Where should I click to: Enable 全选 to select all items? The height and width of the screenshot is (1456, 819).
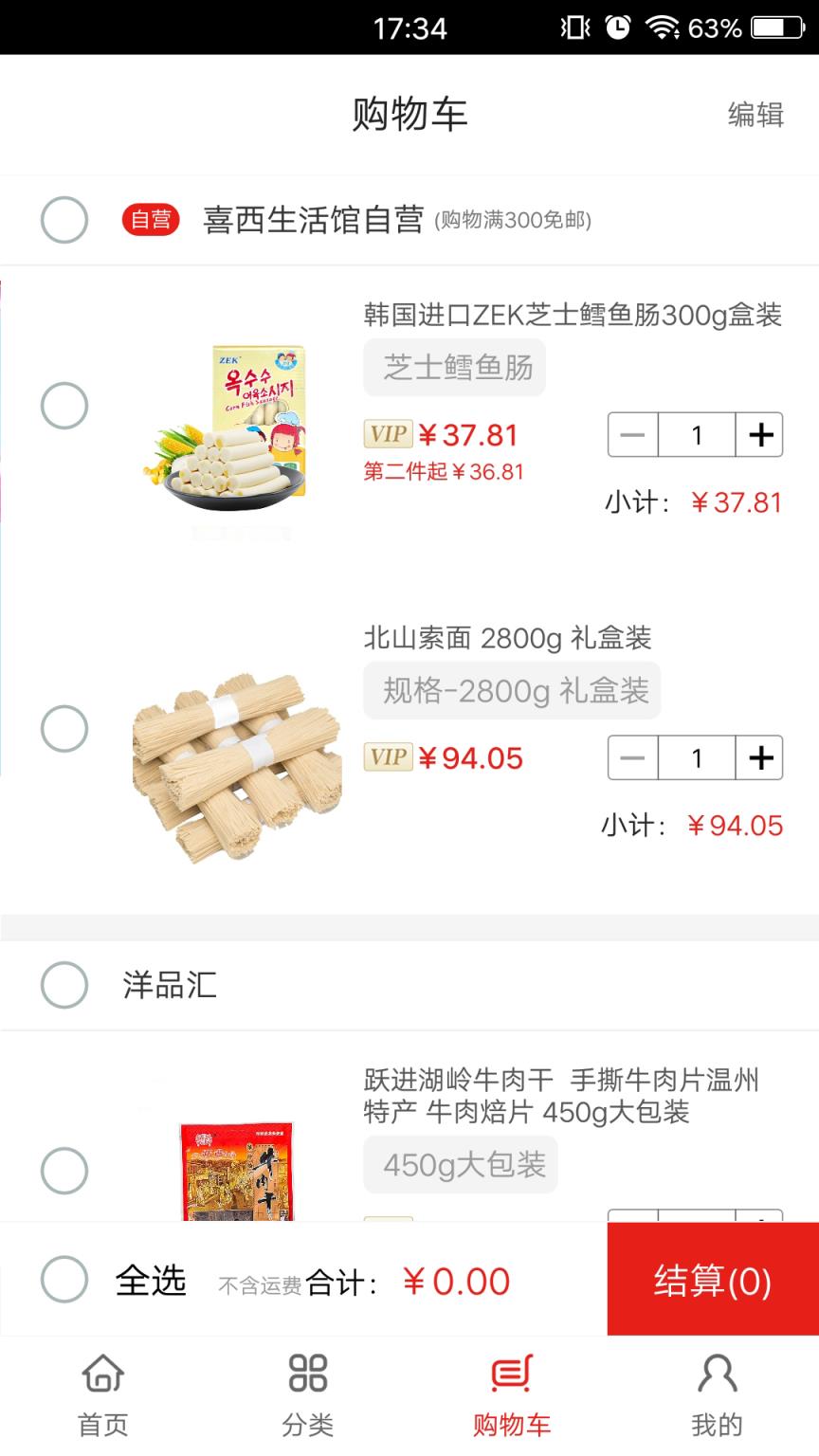[64, 1282]
